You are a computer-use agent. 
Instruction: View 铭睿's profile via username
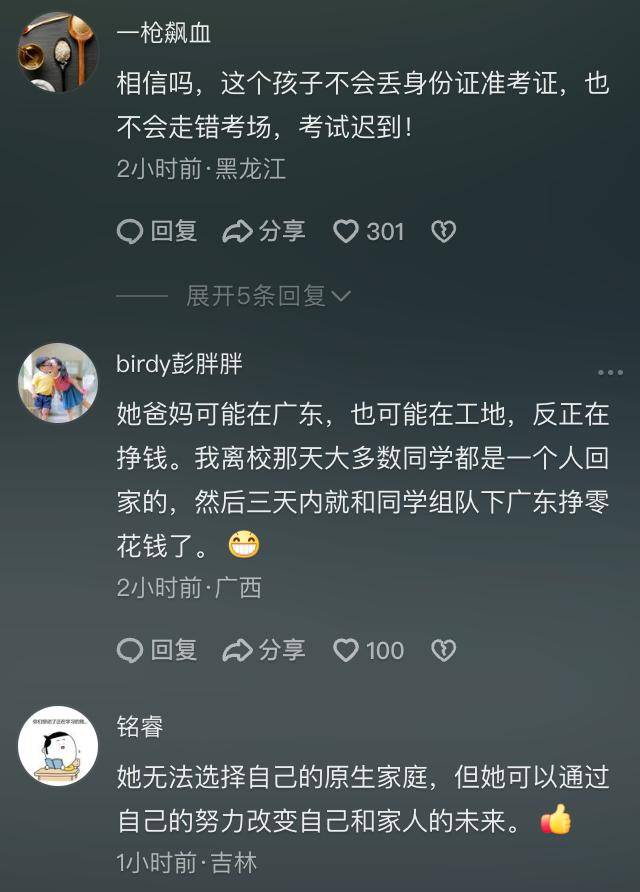tap(140, 727)
